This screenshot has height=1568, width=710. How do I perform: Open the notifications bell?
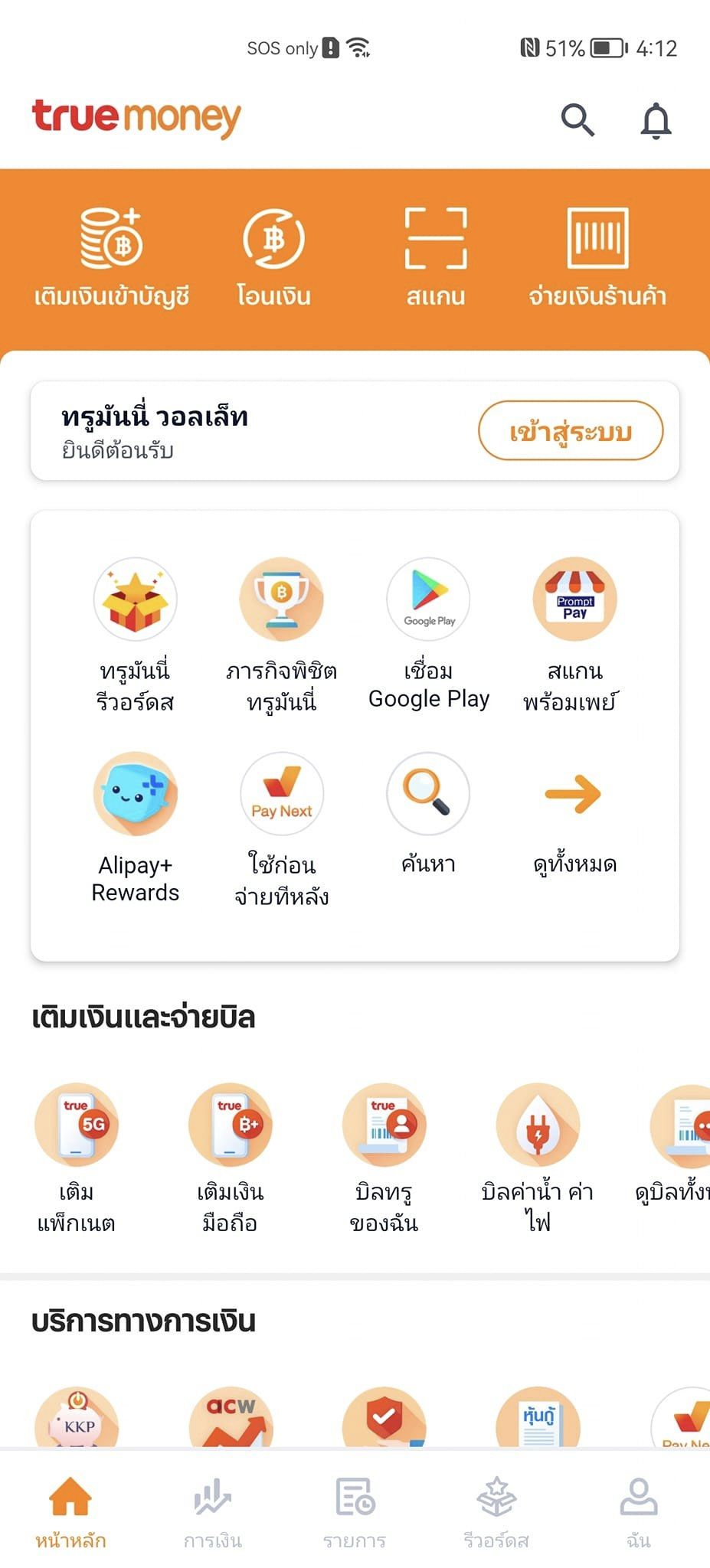pos(656,121)
